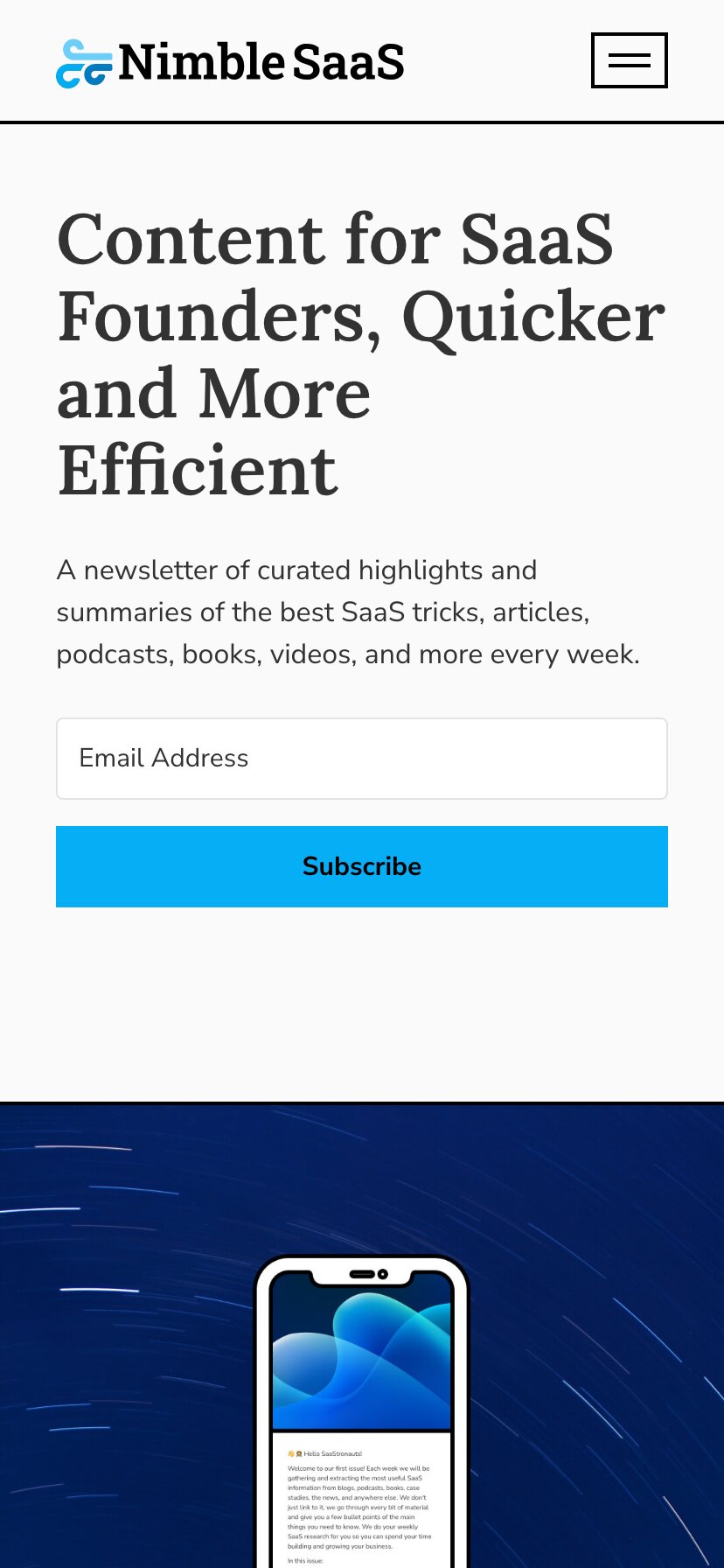Open the hamburger navigation menu
Screen dimensions: 724x1568
[629, 60]
